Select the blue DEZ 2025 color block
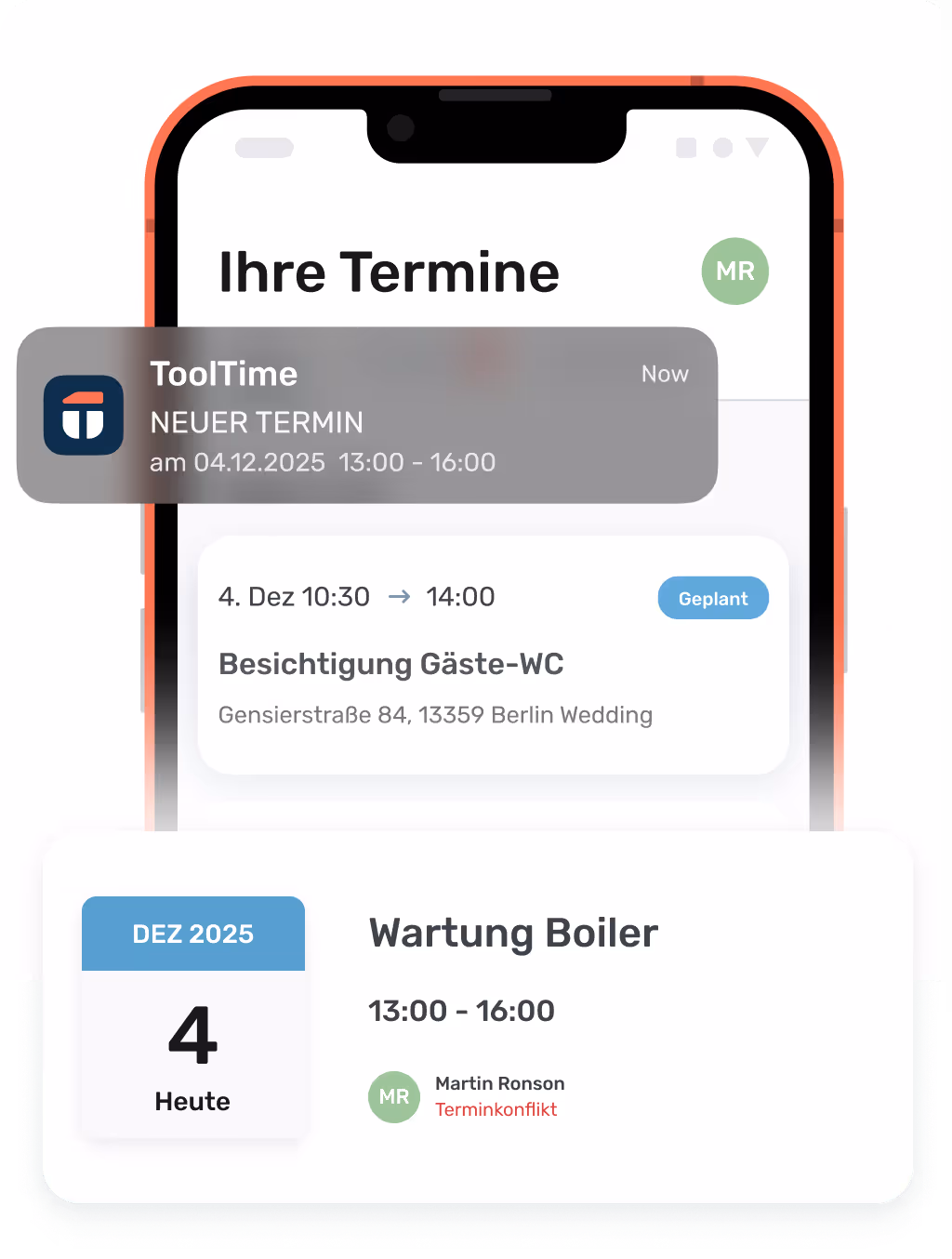Viewport: 952px width, 1259px height. coord(193,934)
